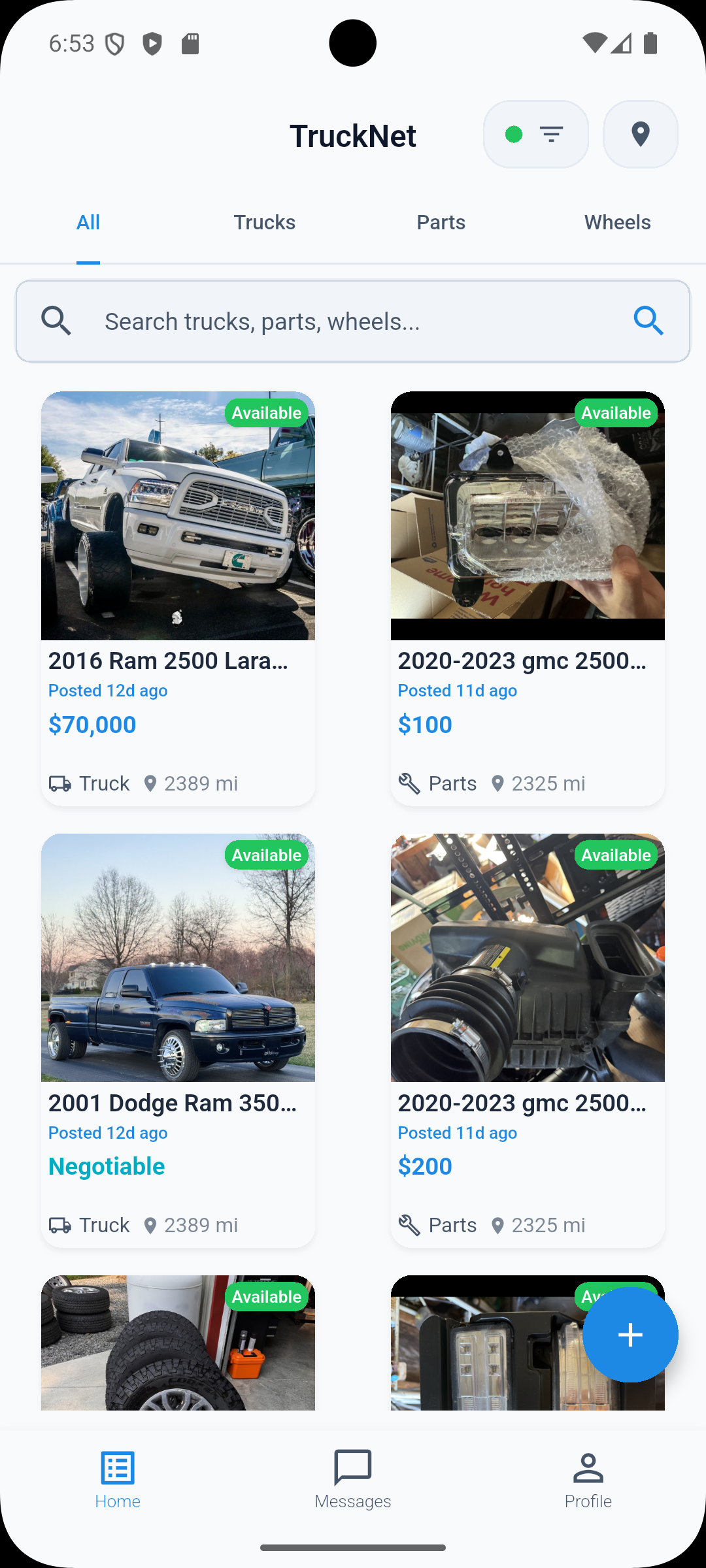Open the 2001 Dodge Ram 3500 listing
Viewport: 706px width, 1568px height.
click(x=178, y=1040)
